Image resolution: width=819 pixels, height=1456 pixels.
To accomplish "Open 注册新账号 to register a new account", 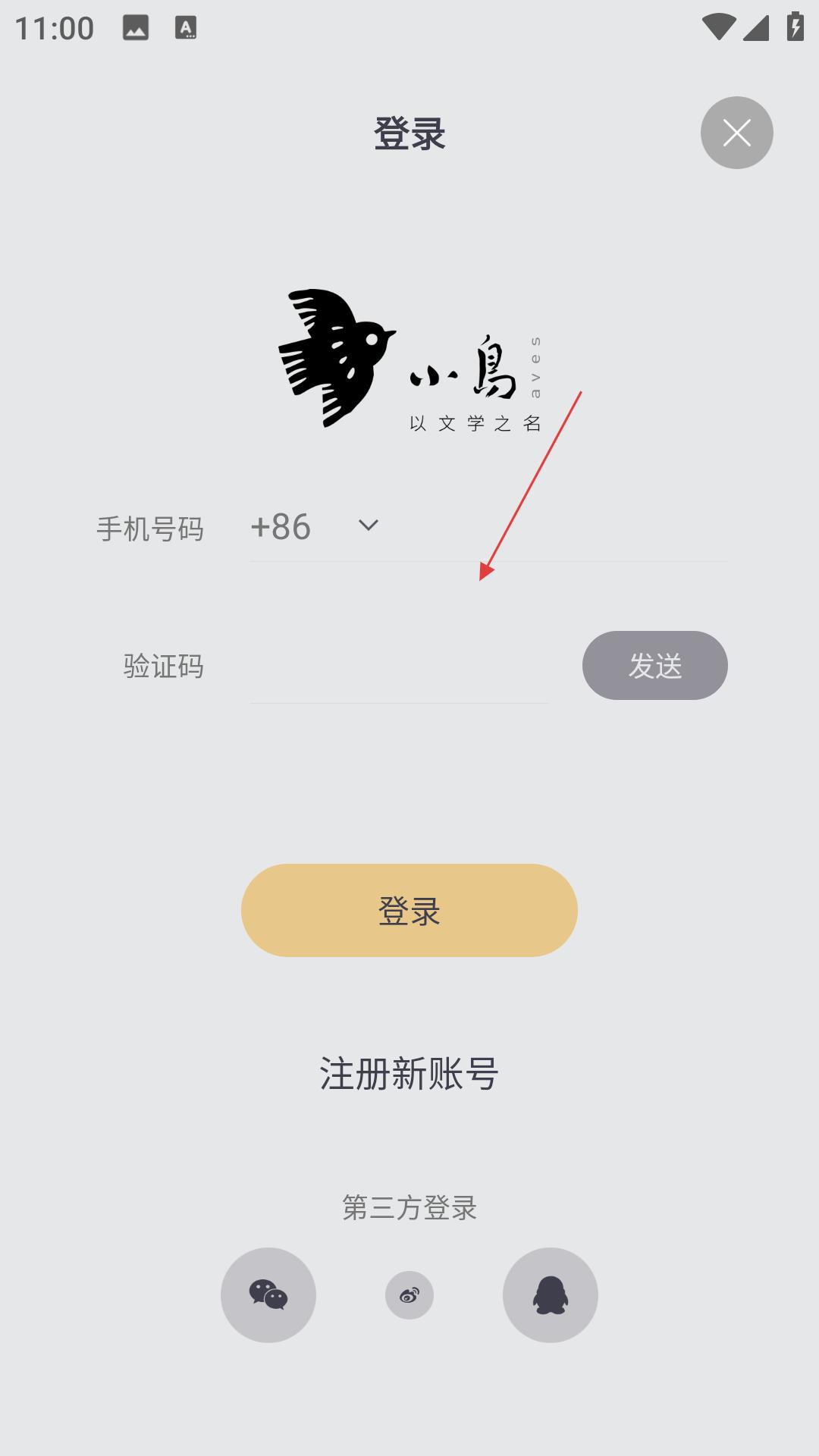I will pyautogui.click(x=409, y=1074).
